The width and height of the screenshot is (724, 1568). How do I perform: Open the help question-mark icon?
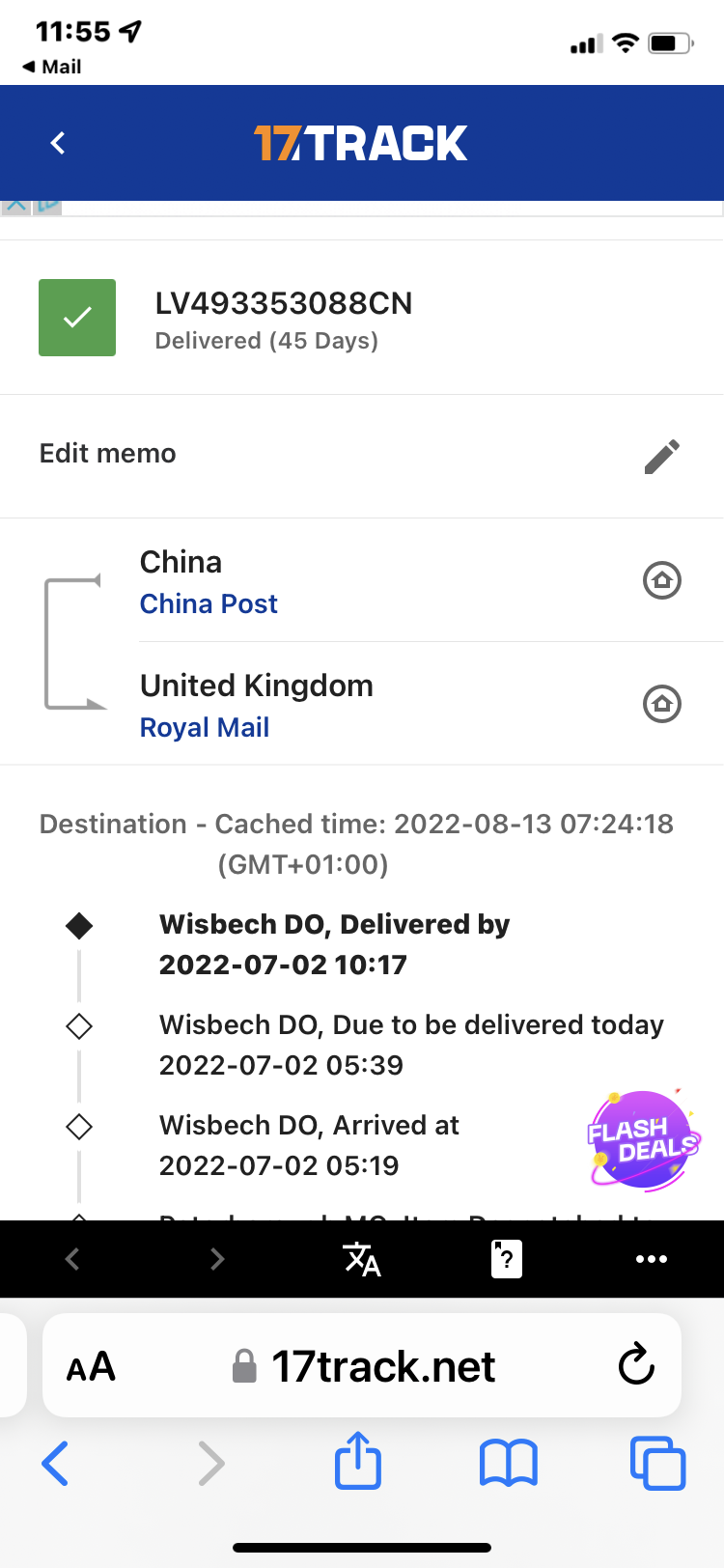(507, 1259)
